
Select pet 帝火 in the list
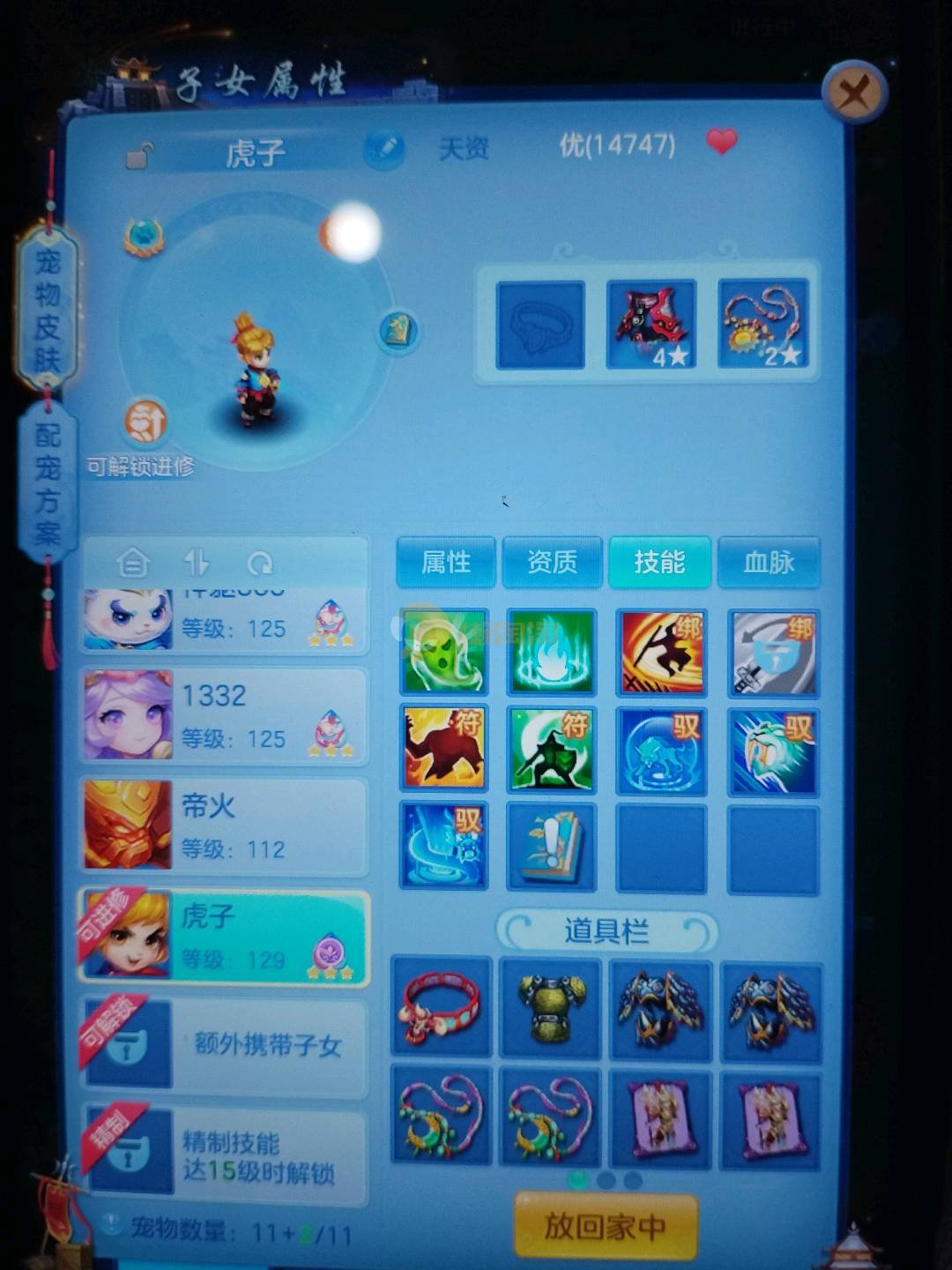pyautogui.click(x=224, y=825)
